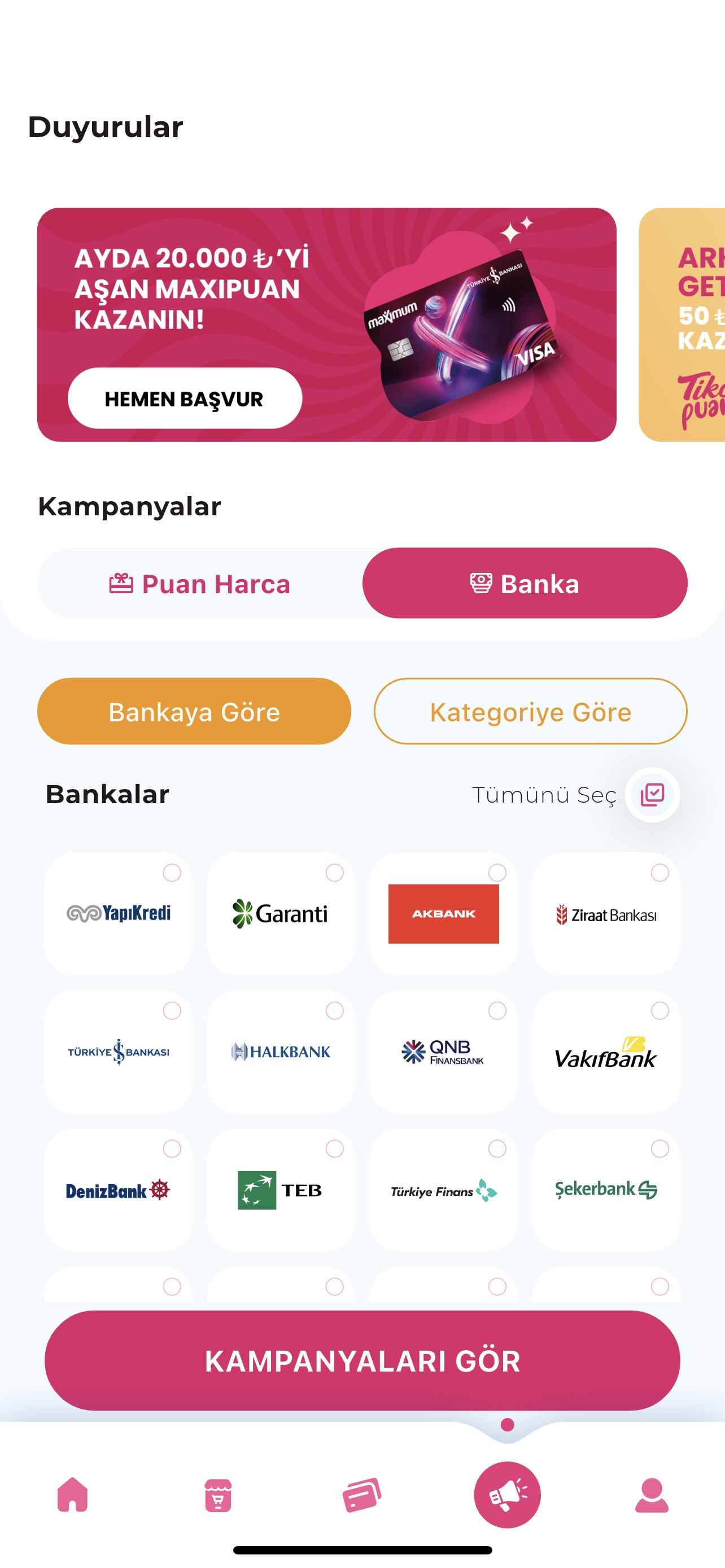Open the profile tab
Image resolution: width=725 pixels, height=1568 pixels.
[652, 1495]
